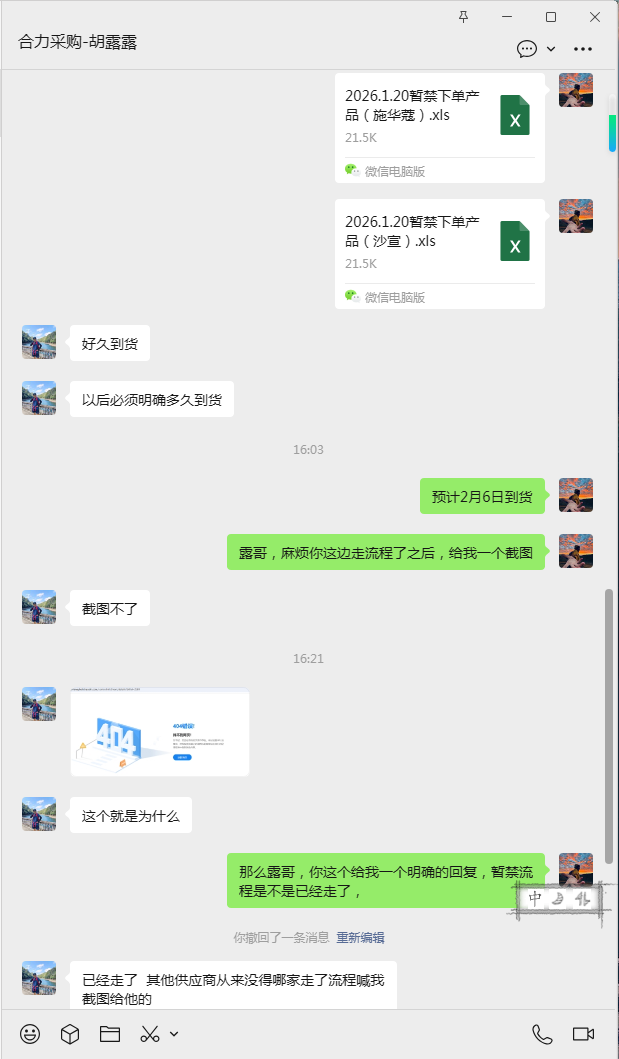Expand the screenshot options arrow
619x1059 pixels.
[174, 1034]
